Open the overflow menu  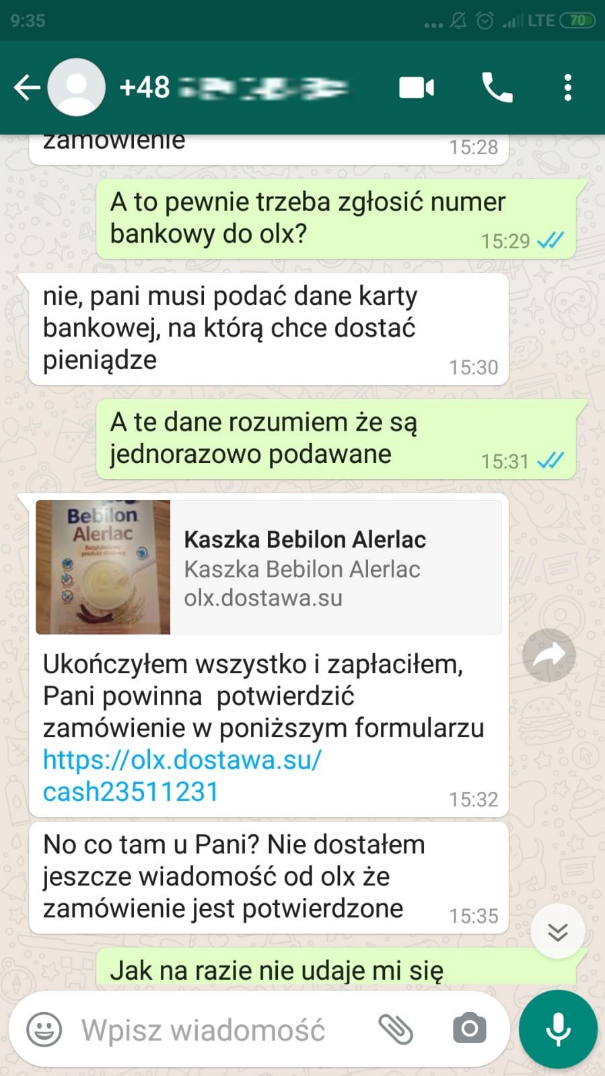click(568, 88)
